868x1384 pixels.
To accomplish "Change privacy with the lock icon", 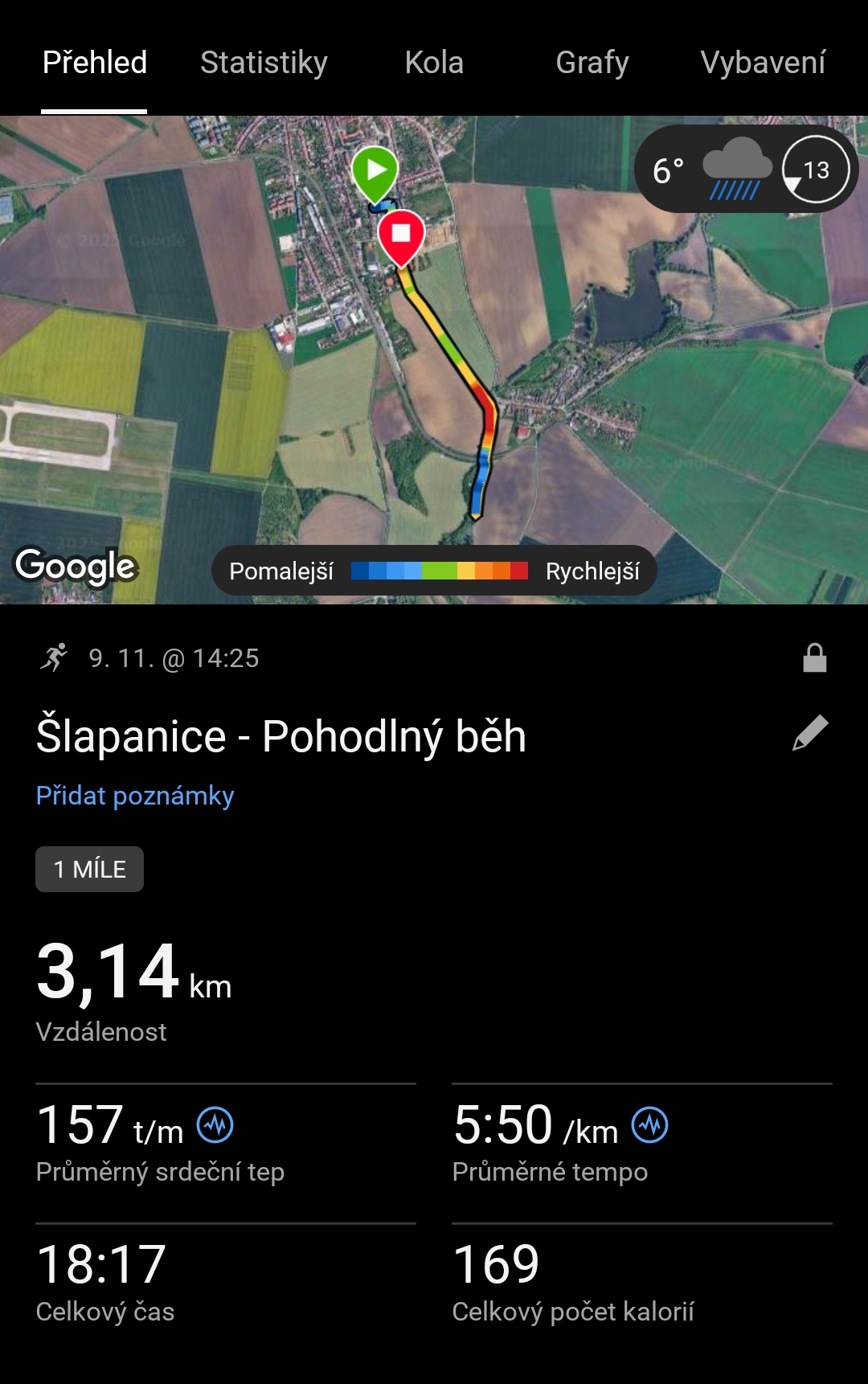I will coord(814,657).
